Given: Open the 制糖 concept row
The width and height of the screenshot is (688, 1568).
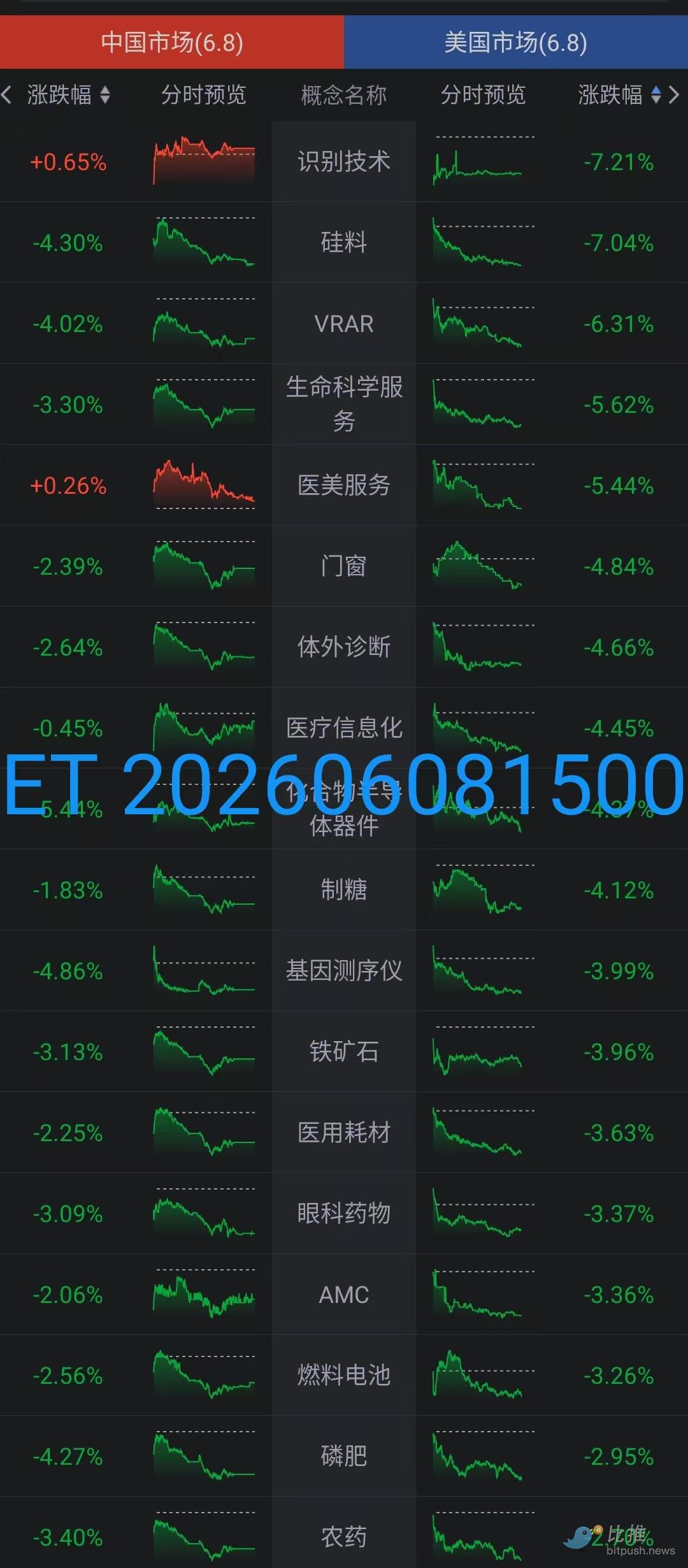Looking at the screenshot, I should coord(344,890).
